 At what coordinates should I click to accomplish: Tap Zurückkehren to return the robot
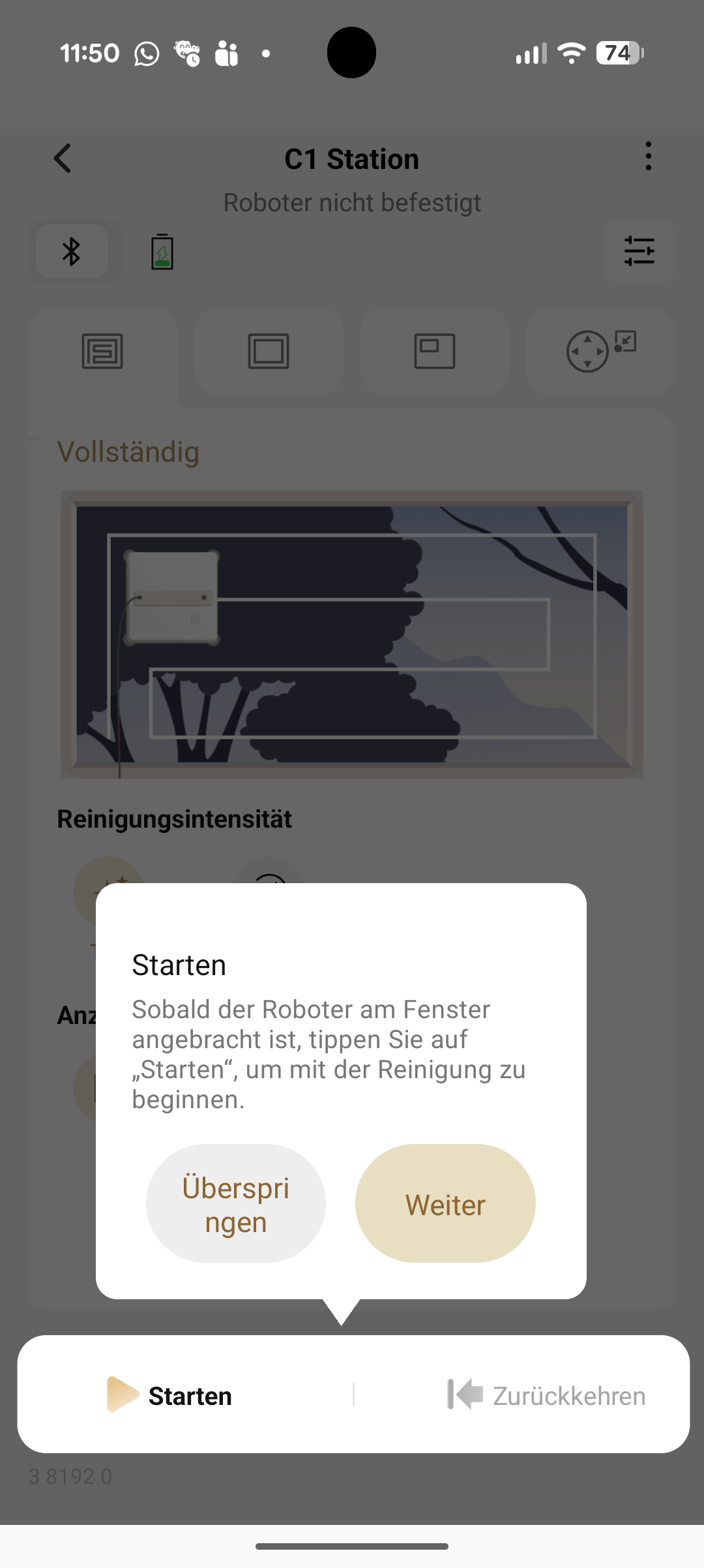point(546,1395)
